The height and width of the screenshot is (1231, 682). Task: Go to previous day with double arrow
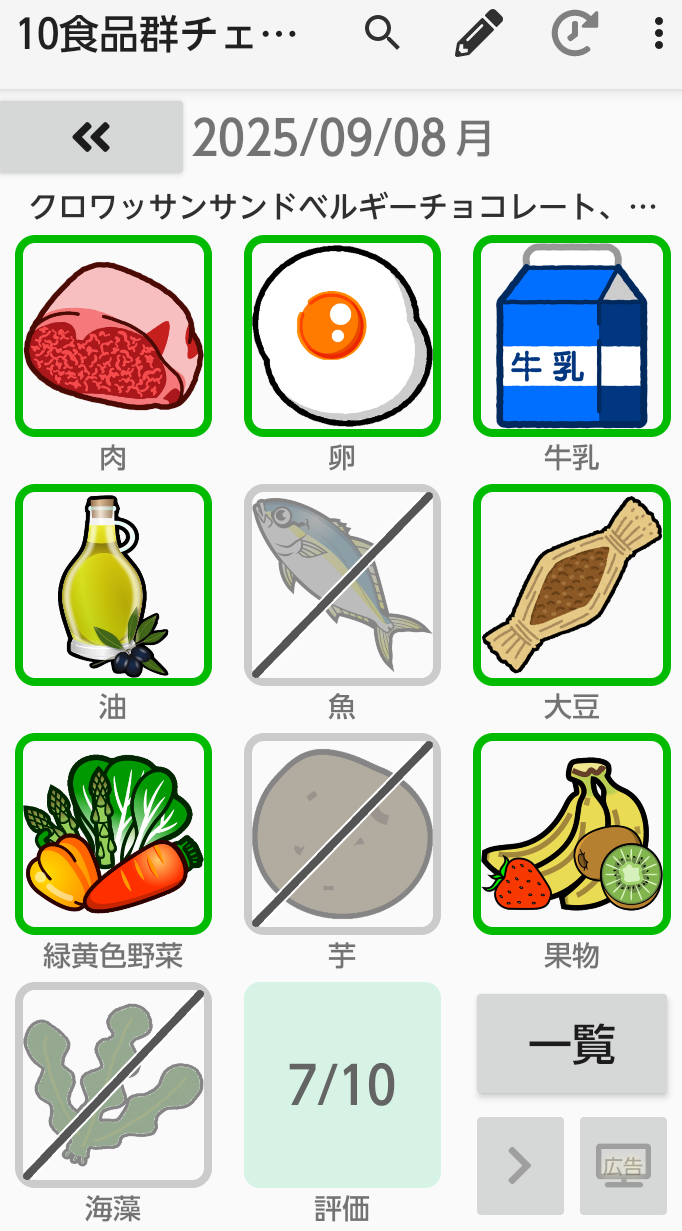[91, 136]
